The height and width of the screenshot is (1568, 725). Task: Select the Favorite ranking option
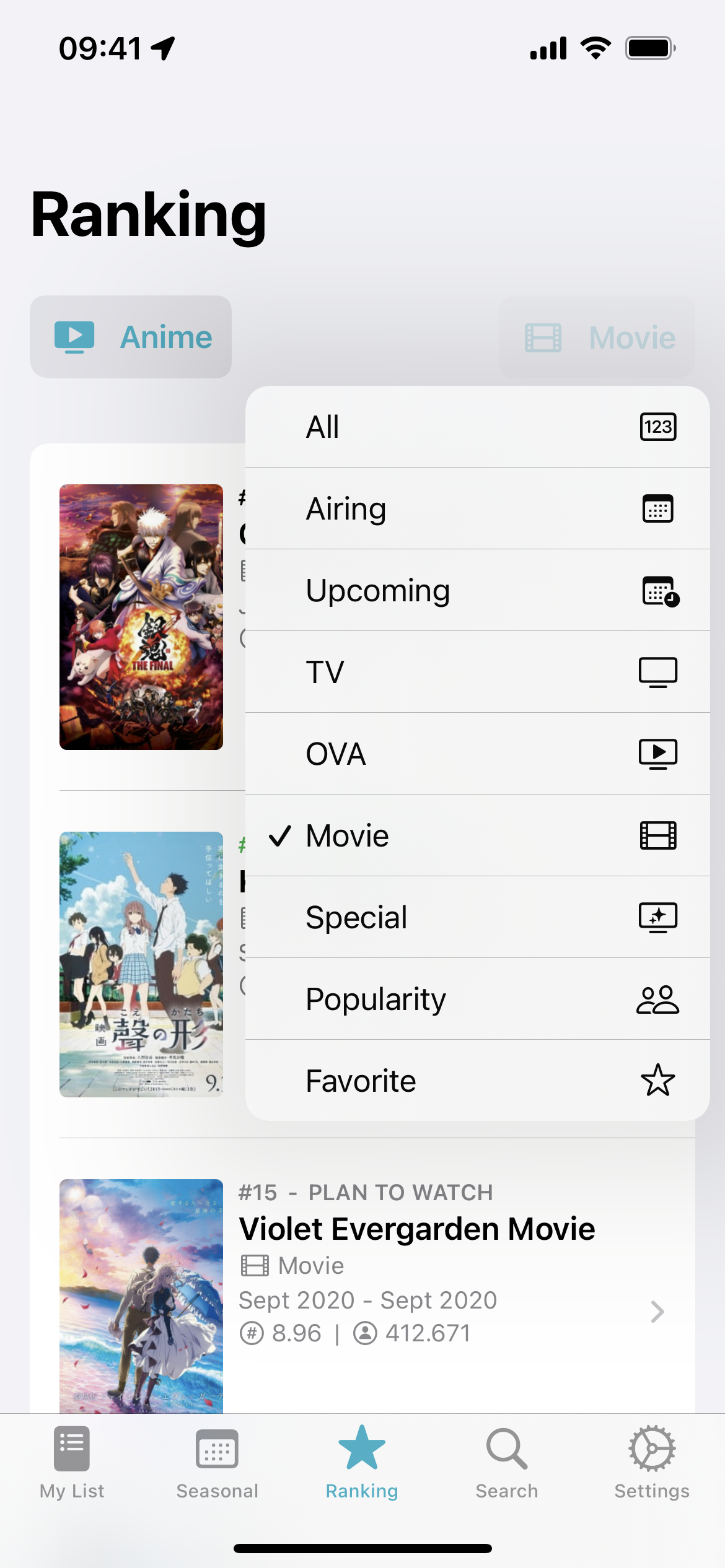477,1081
